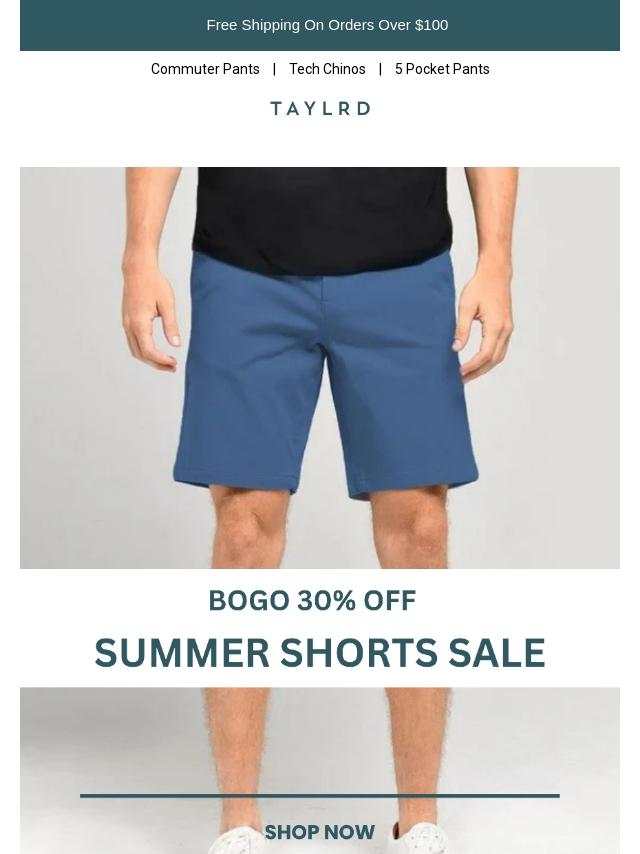Image resolution: width=640 pixels, height=854 pixels.
Task: Open the blue shorts sale image
Action: point(320,368)
